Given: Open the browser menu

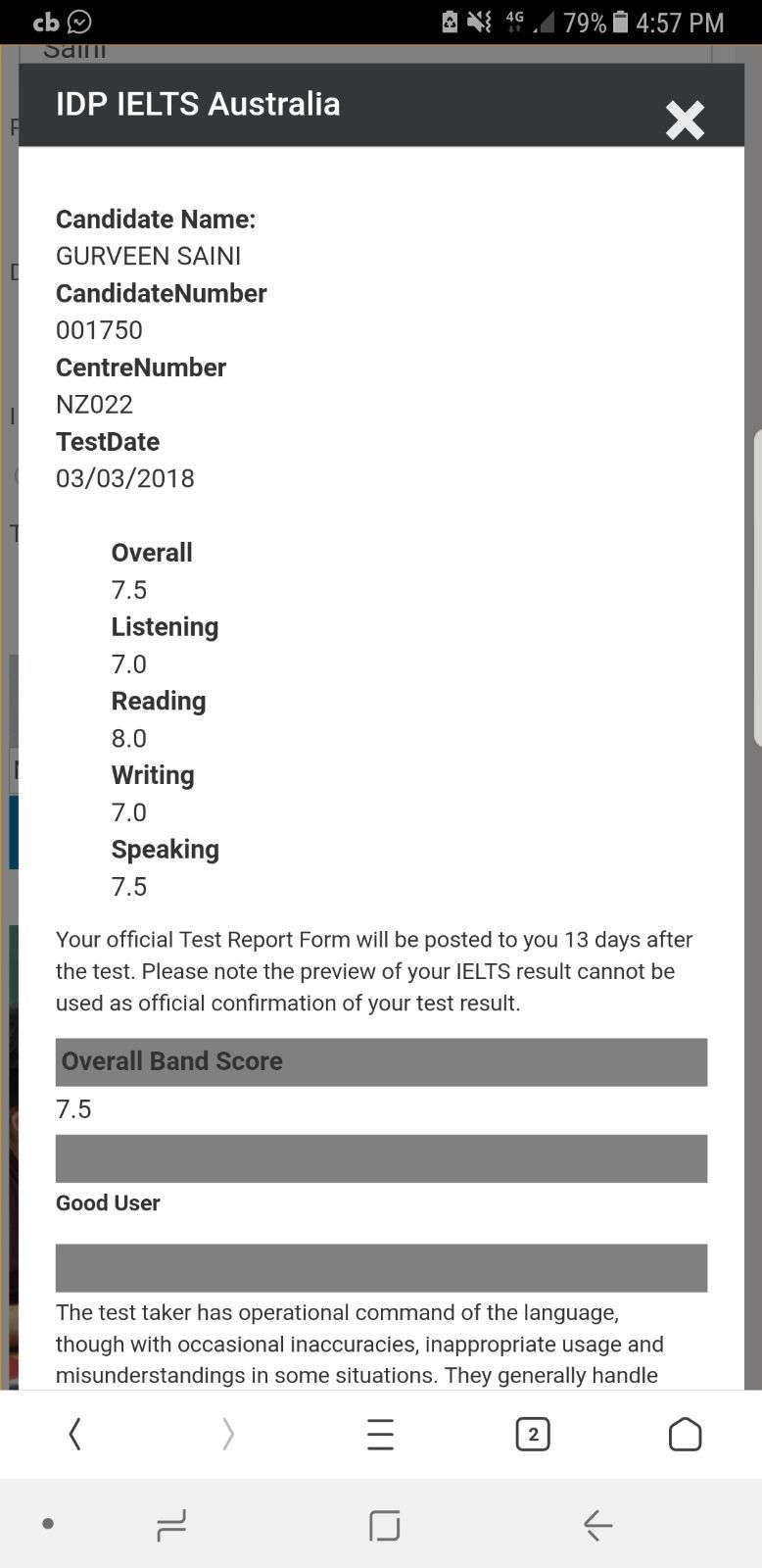Looking at the screenshot, I should coord(380,1435).
